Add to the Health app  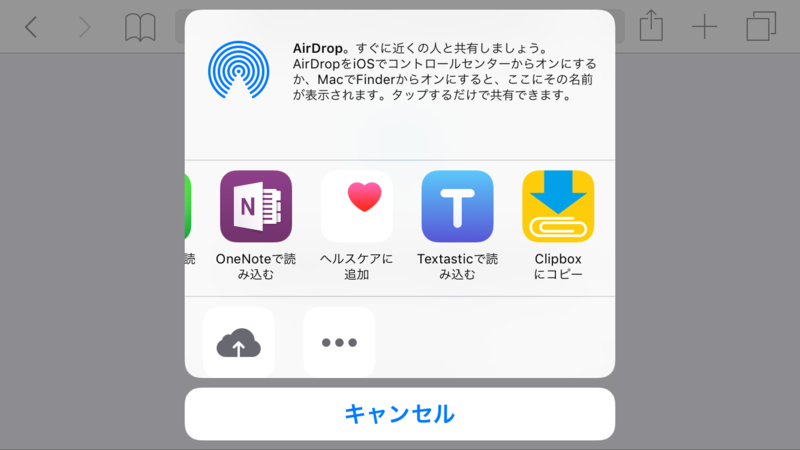pos(357,207)
